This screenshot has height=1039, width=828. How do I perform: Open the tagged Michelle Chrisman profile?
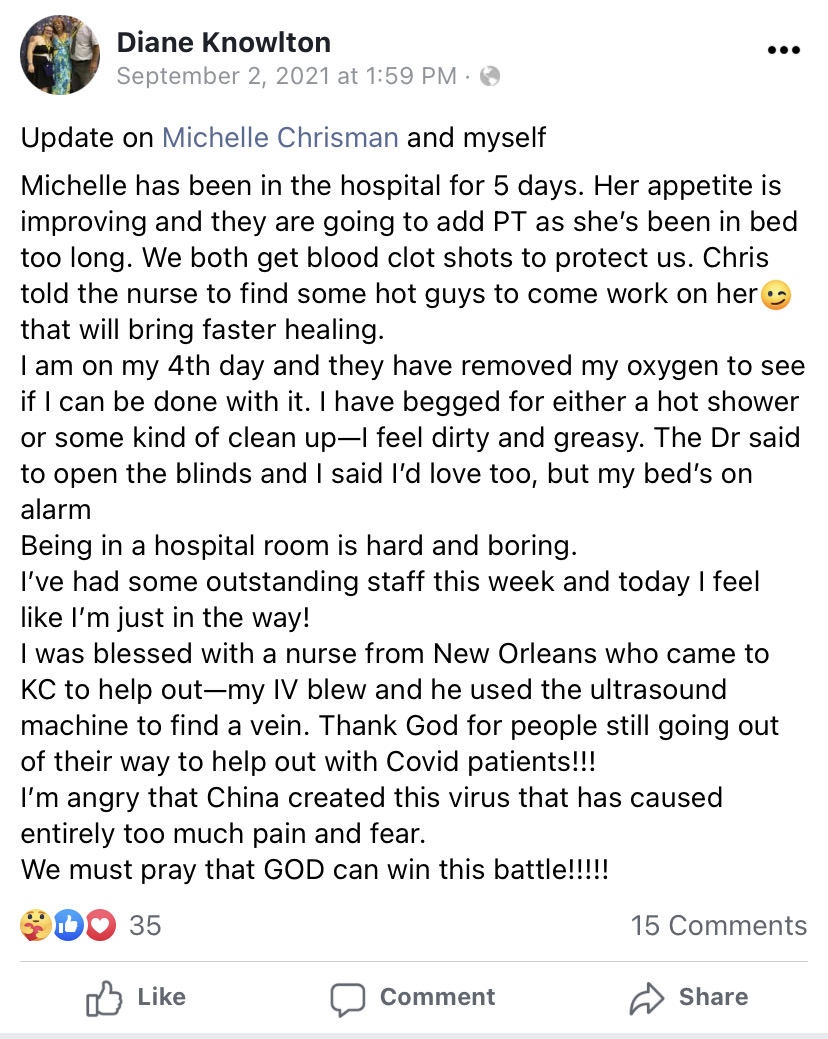click(x=280, y=137)
